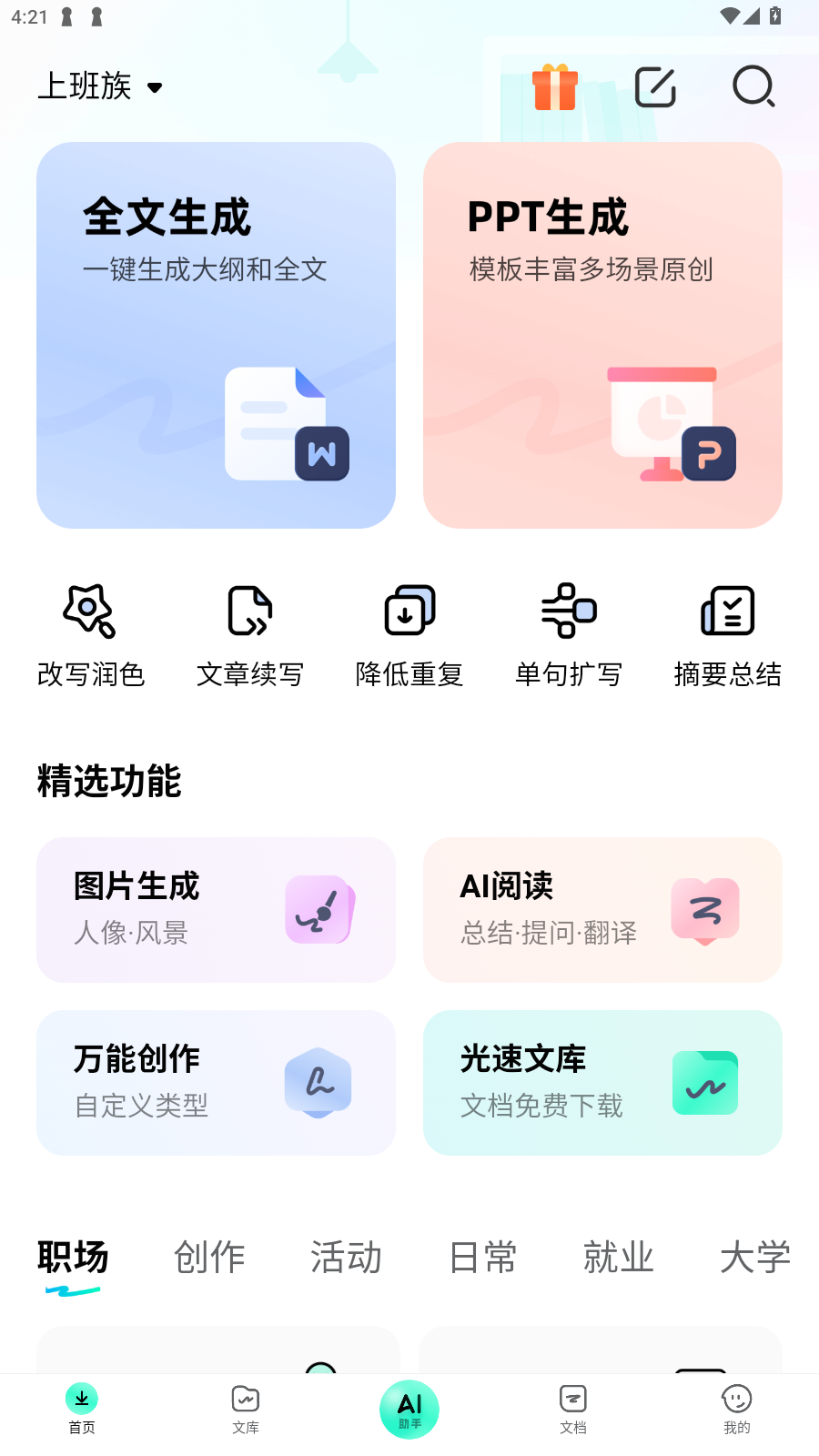Open the AI阅读 feature card
The width and height of the screenshot is (819, 1456).
pos(602,910)
